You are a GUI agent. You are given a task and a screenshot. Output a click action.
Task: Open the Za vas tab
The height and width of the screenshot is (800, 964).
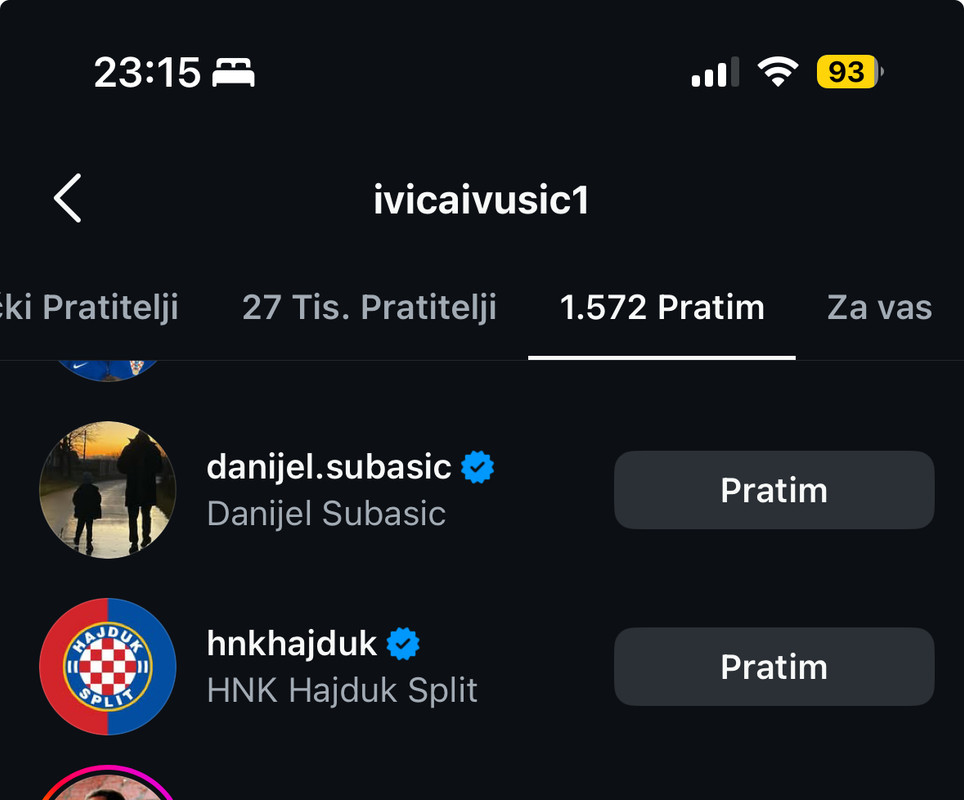click(x=879, y=307)
